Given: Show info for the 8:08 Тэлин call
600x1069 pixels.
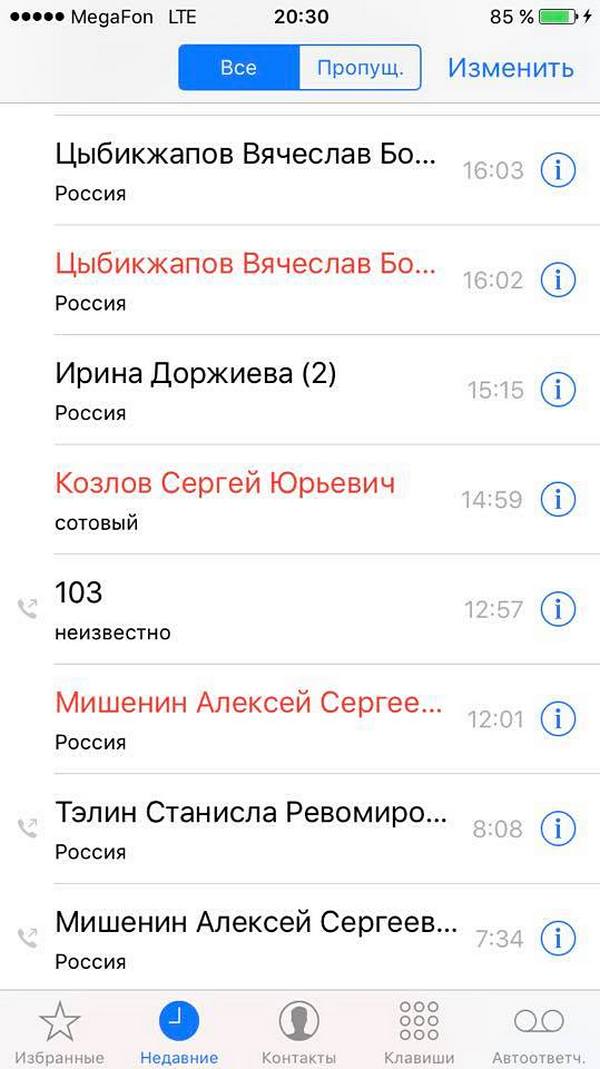Looking at the screenshot, I should (558, 828).
